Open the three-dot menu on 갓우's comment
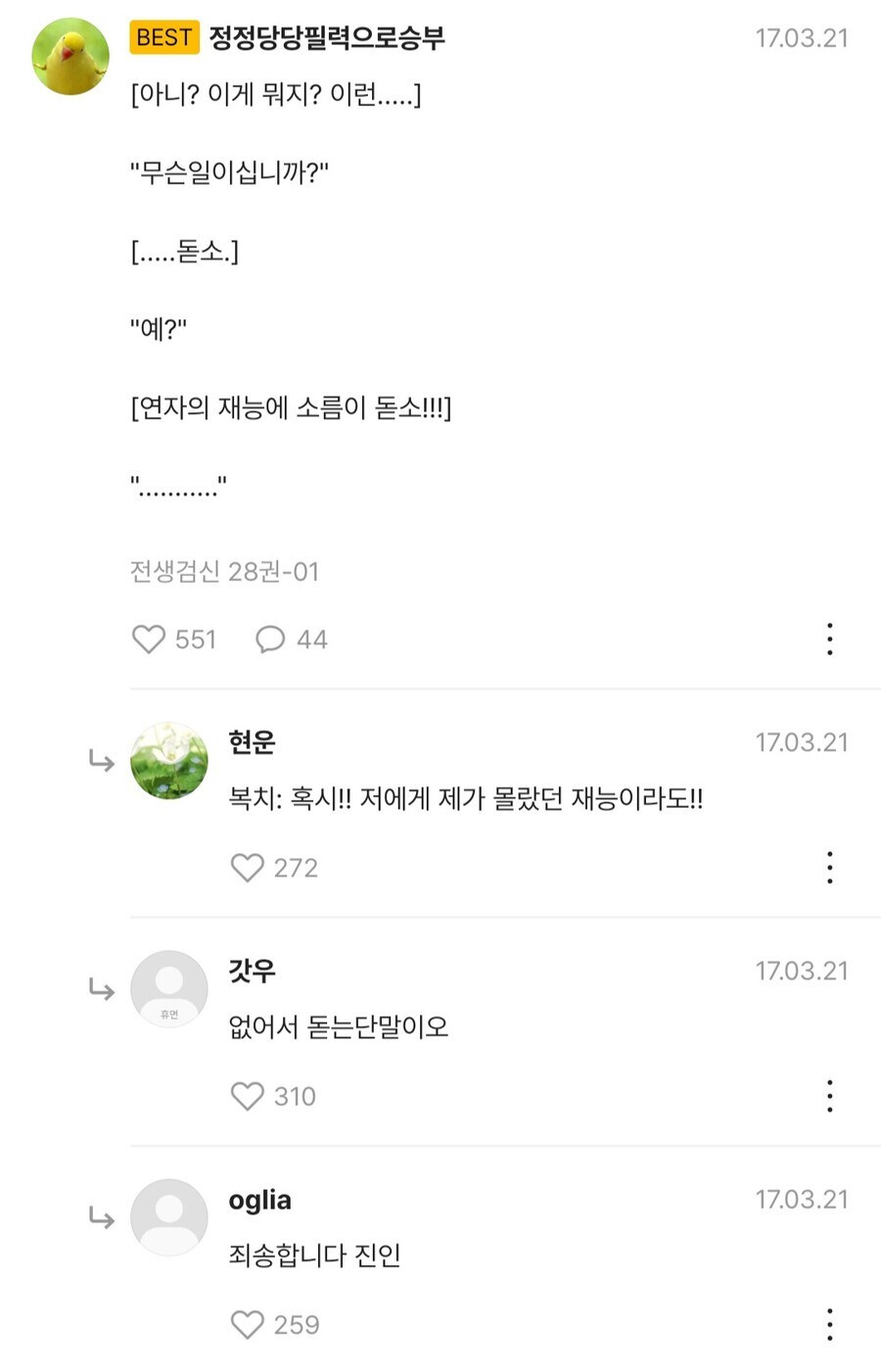Screen dimensions: 881x1372 click(x=829, y=1096)
